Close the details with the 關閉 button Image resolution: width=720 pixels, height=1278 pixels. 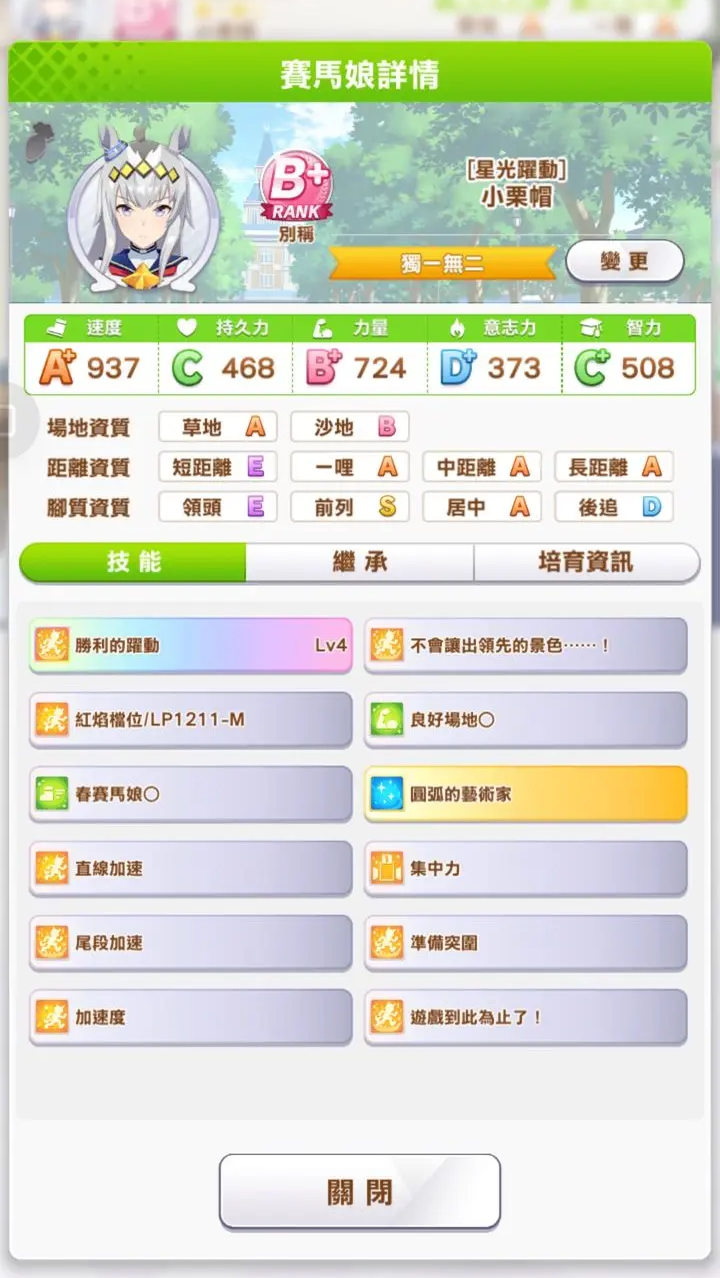[359, 1191]
